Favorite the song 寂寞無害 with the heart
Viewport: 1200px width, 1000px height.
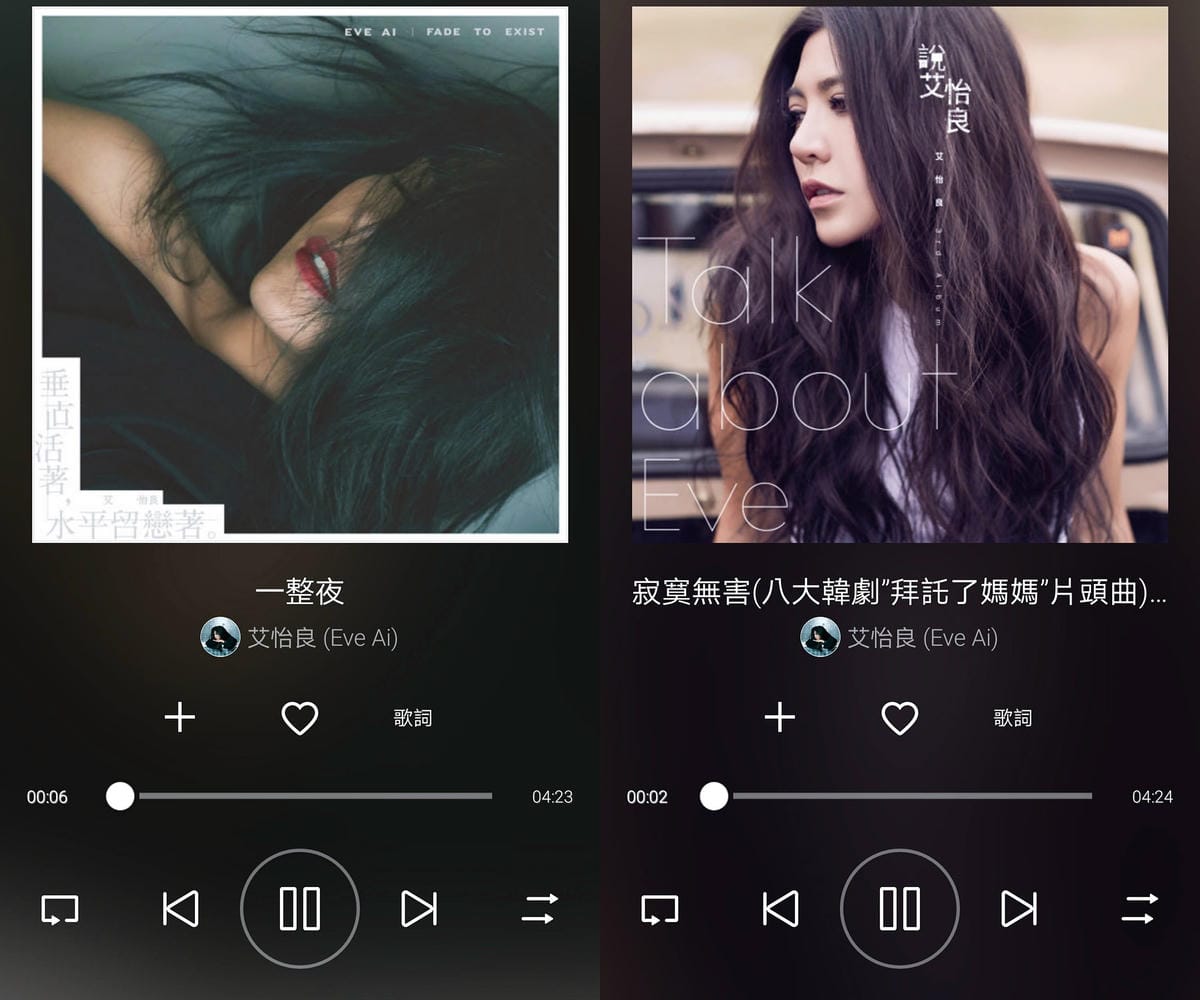click(900, 718)
